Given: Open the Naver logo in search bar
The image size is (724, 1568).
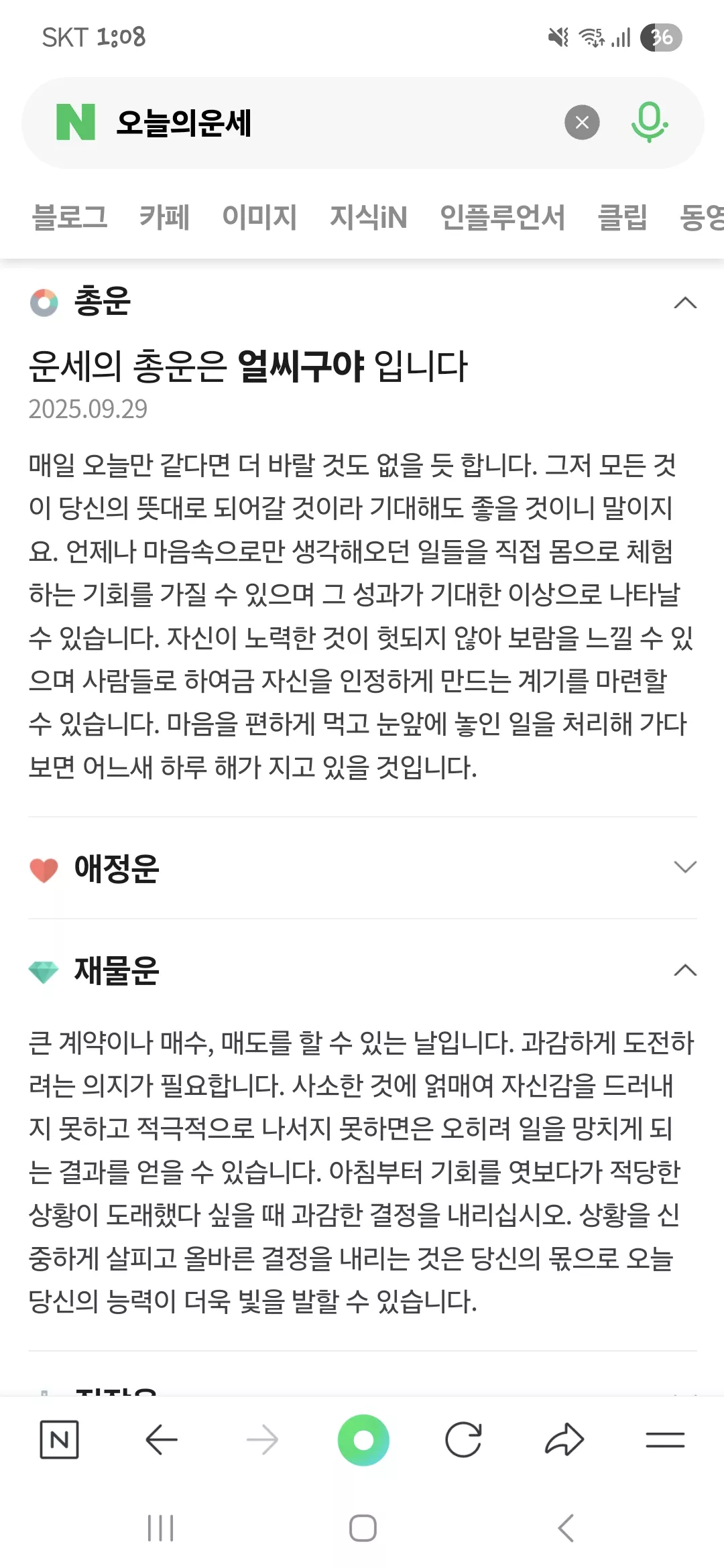Looking at the screenshot, I should pos(76,122).
